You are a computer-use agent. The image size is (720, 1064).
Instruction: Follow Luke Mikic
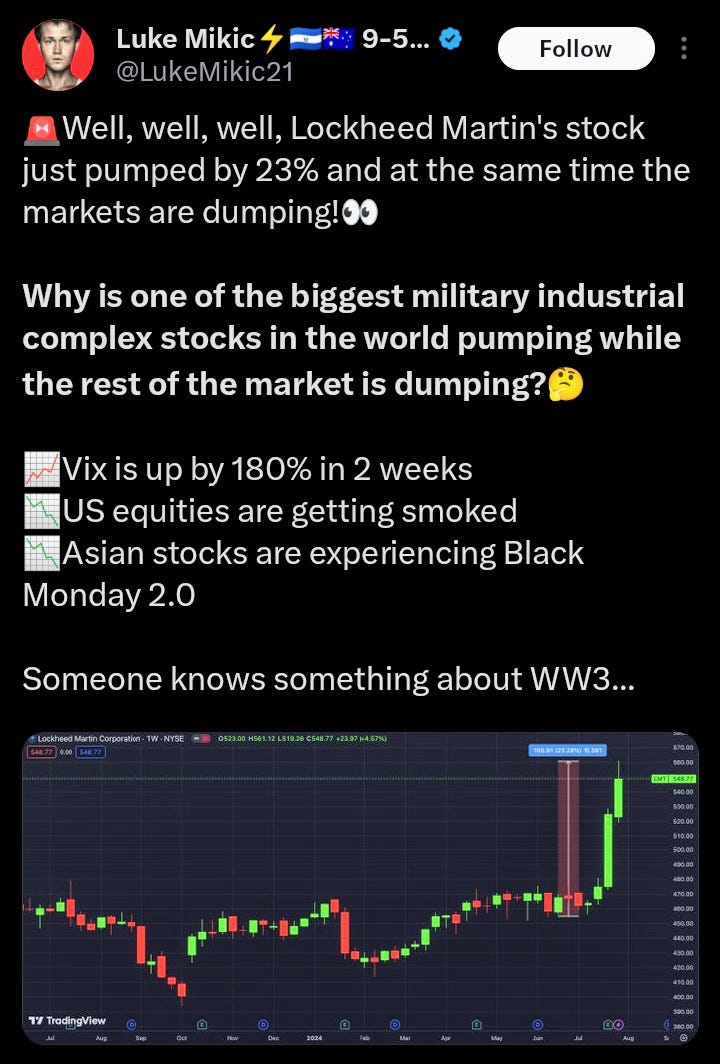pyautogui.click(x=576, y=48)
